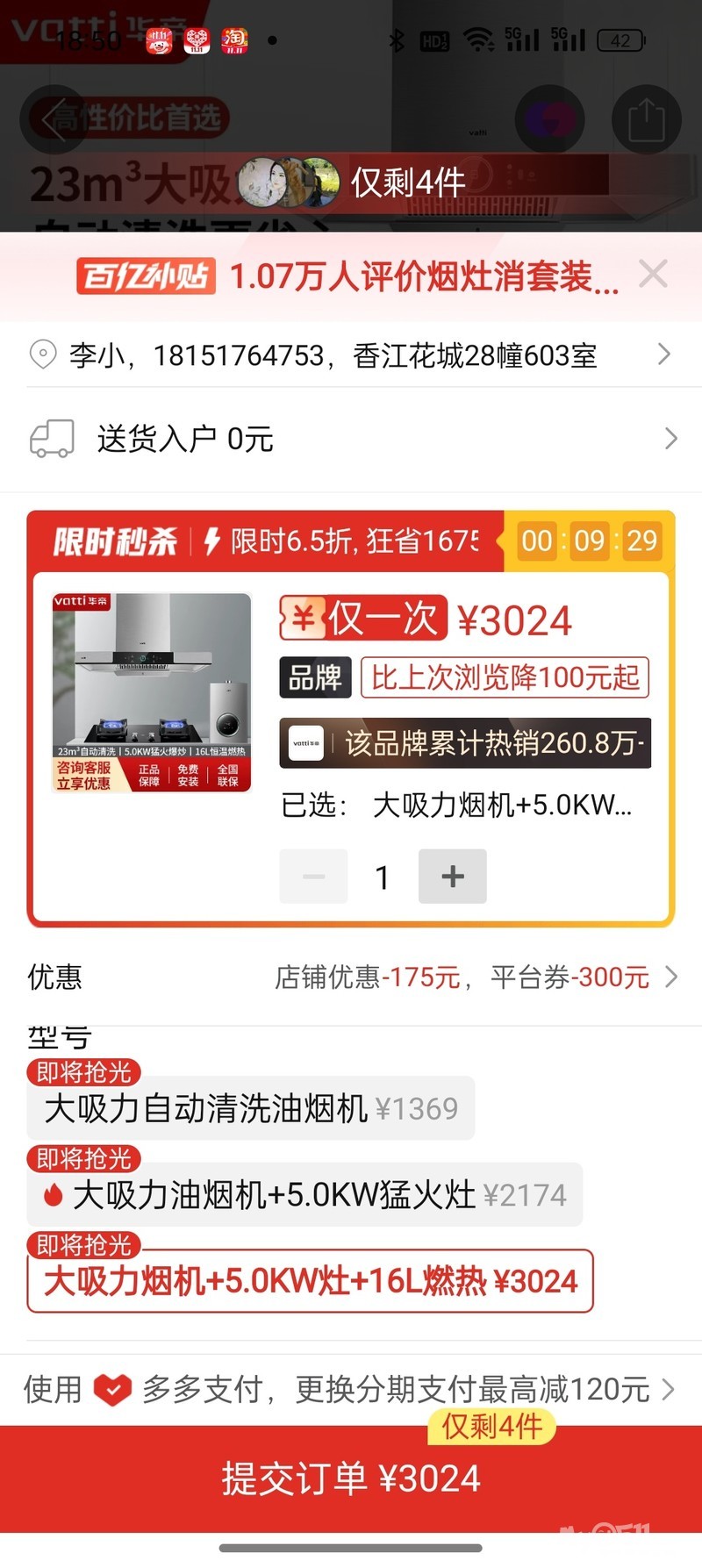The image size is (702, 1568).
Task: Change delivery address for 李小
Action: (x=351, y=355)
